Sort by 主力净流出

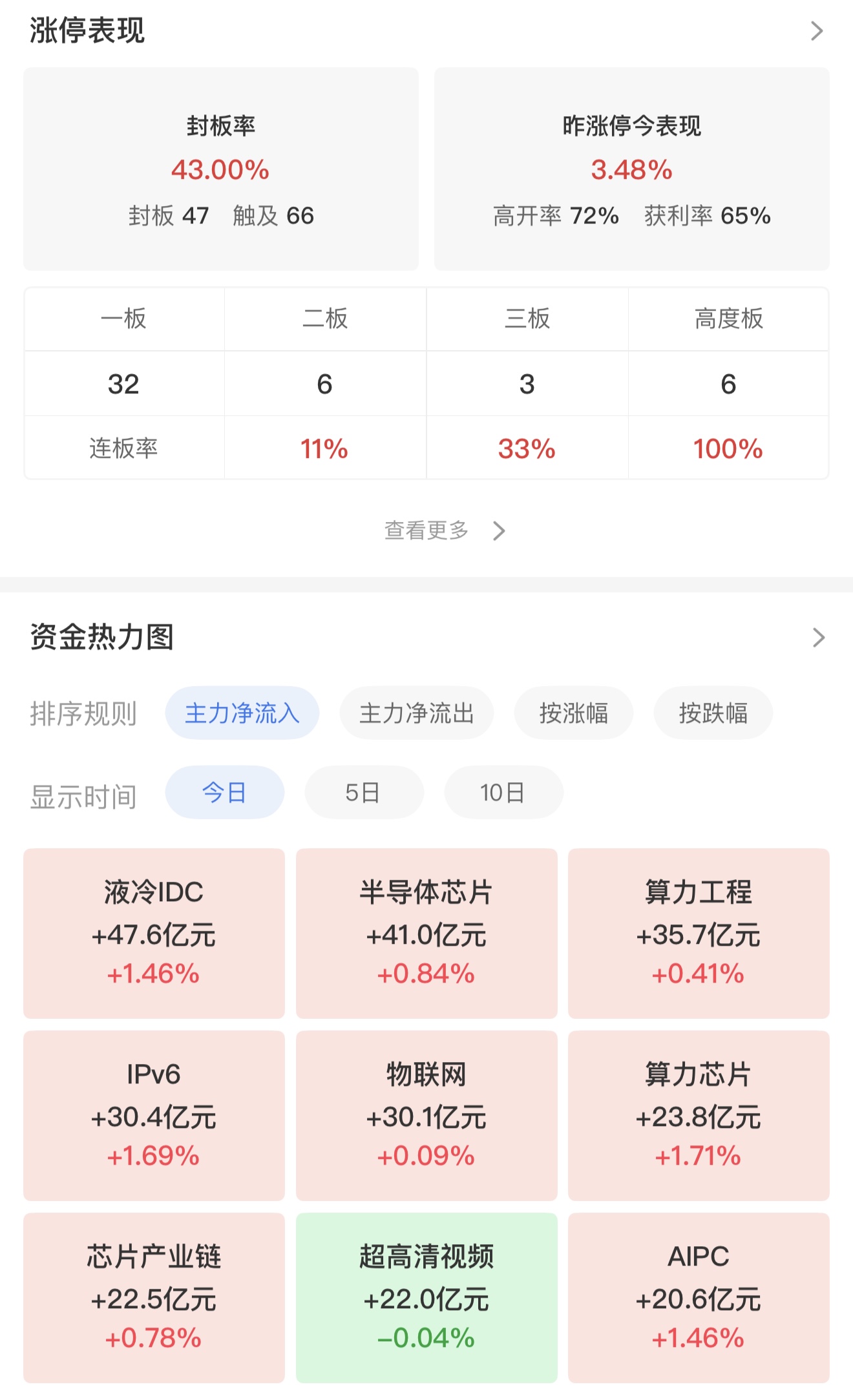pos(416,713)
